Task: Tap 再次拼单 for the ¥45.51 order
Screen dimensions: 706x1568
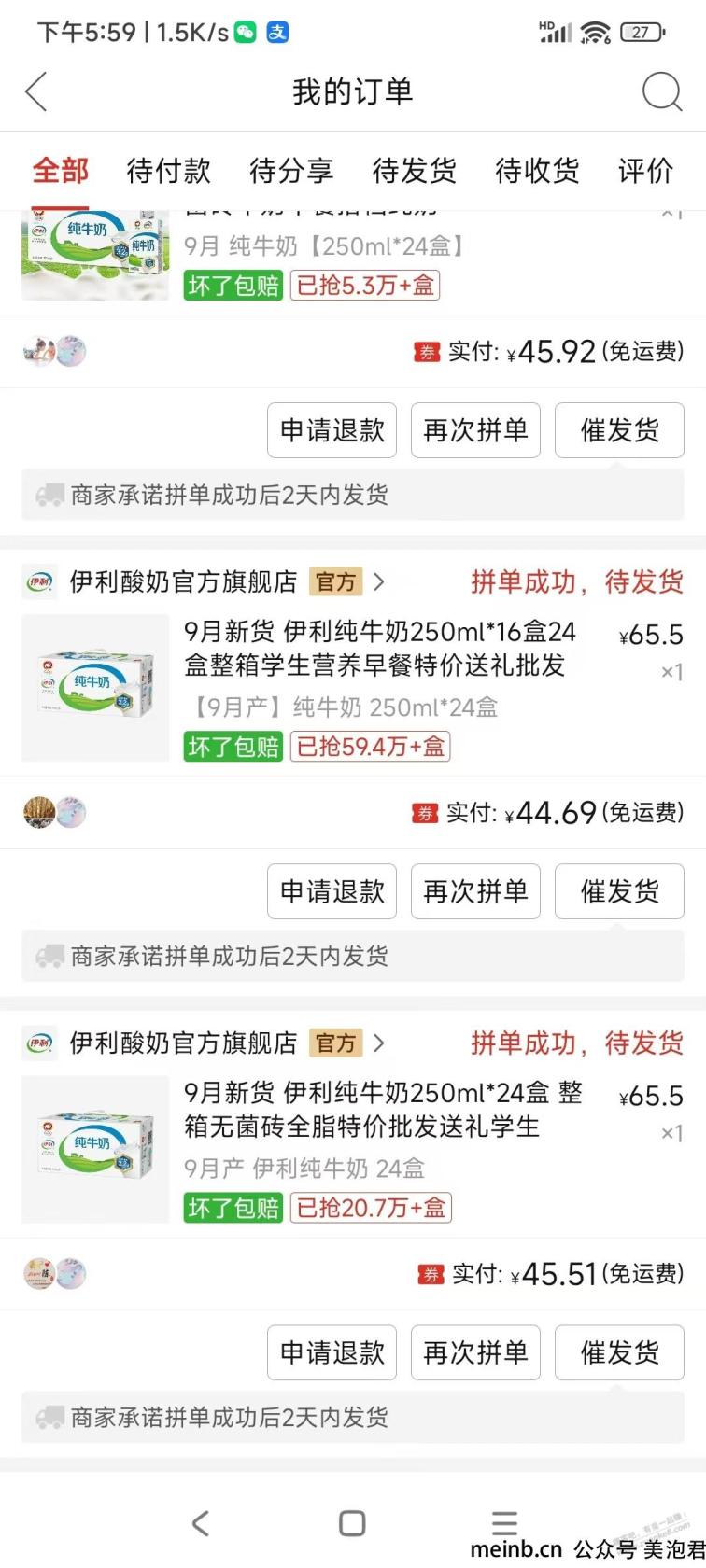Action: point(475,1352)
